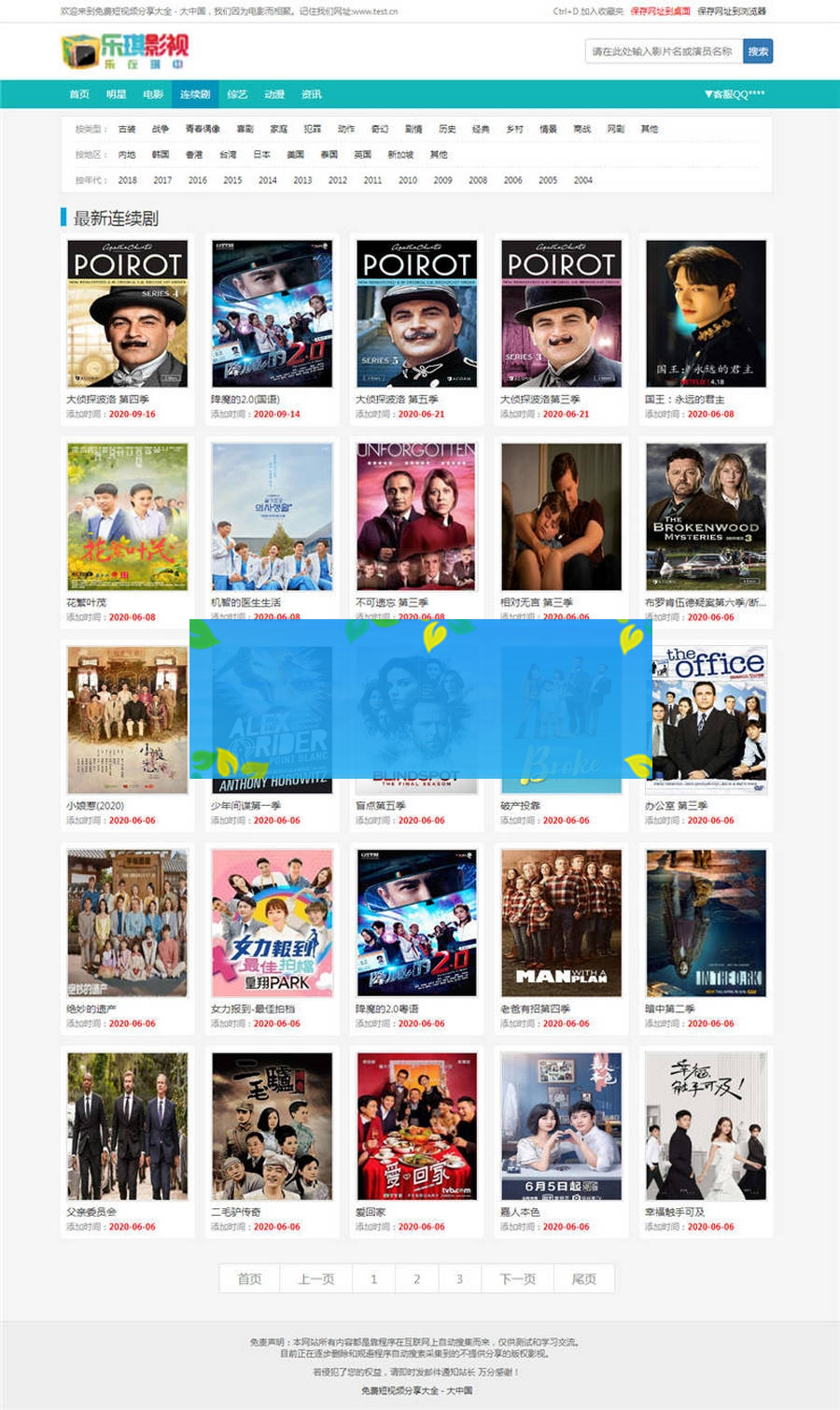Open 大侦探波洛 第四季 poster card

coord(127,314)
